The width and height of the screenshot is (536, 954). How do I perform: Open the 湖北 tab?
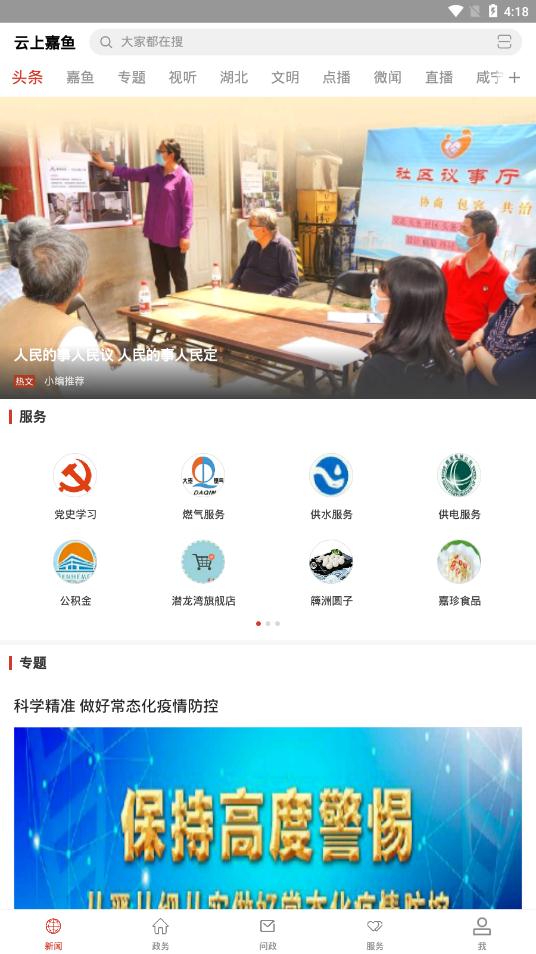[x=234, y=77]
